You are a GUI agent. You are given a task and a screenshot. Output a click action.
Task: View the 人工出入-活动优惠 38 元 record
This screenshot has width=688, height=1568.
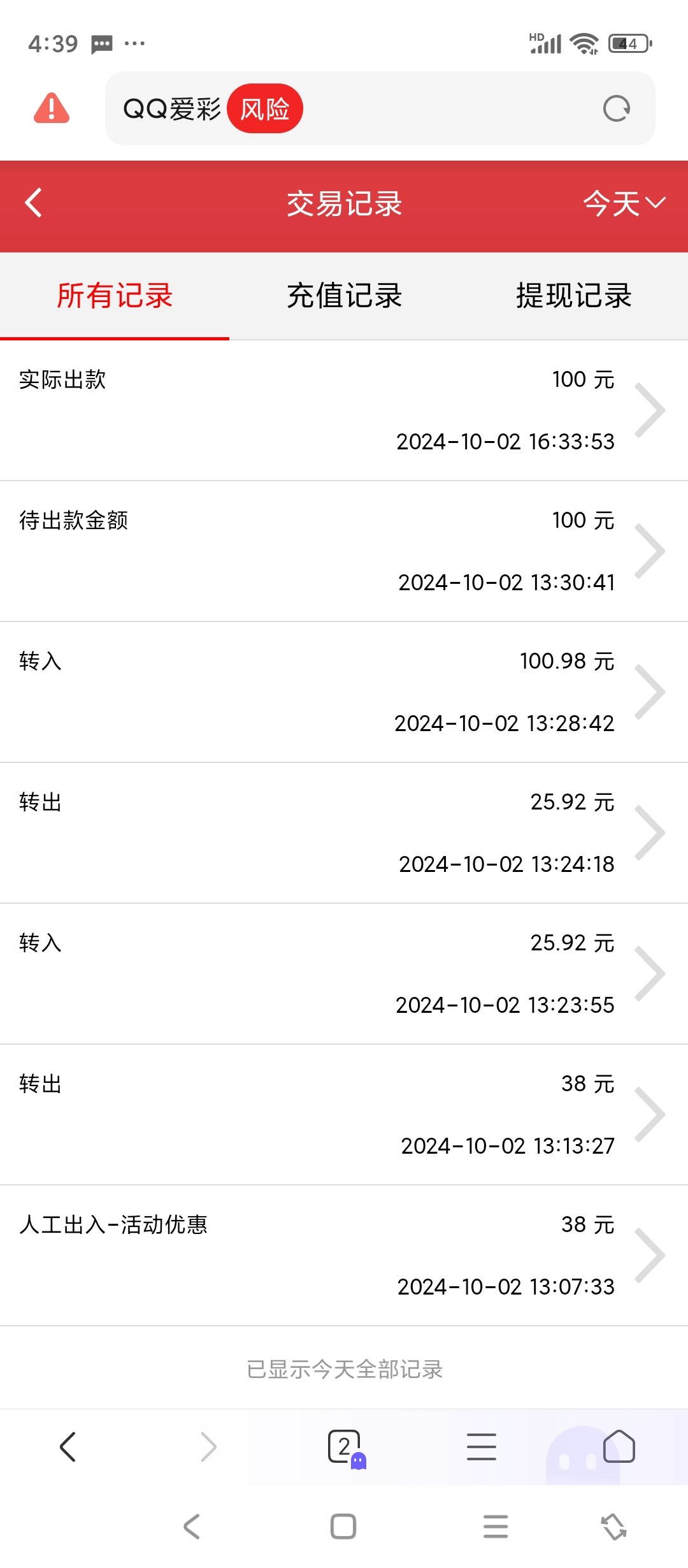[344, 1256]
